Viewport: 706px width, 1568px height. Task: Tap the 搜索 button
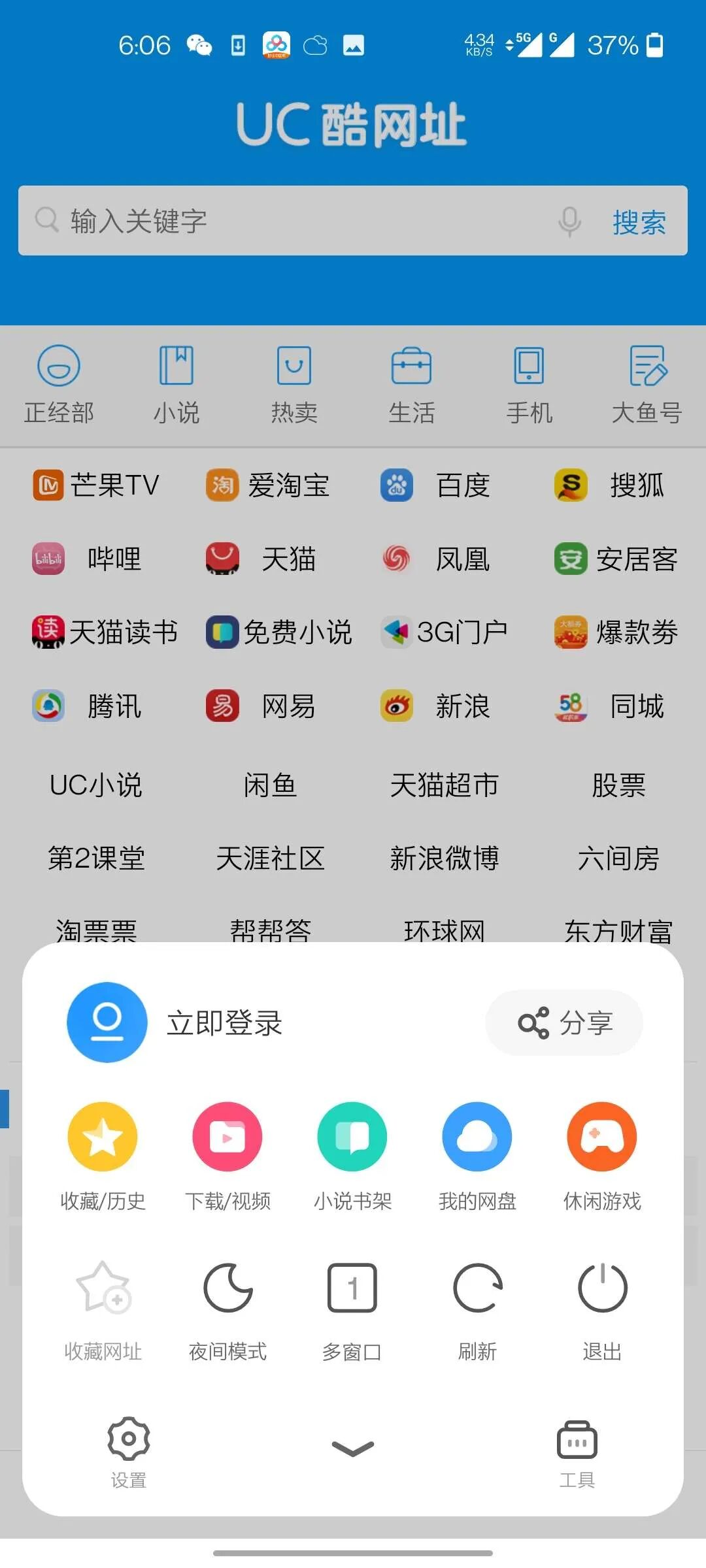pyautogui.click(x=639, y=222)
